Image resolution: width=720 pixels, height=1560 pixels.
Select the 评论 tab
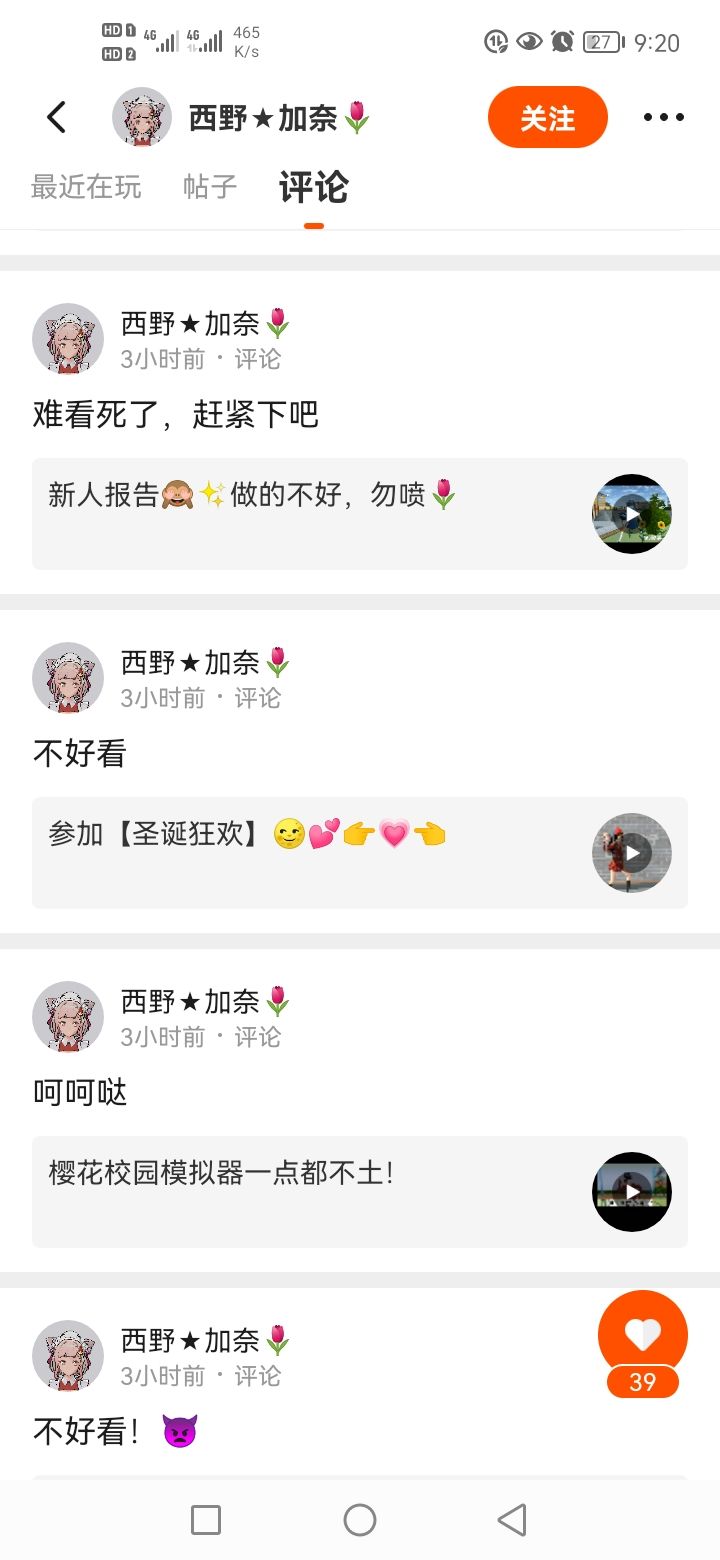coord(313,187)
